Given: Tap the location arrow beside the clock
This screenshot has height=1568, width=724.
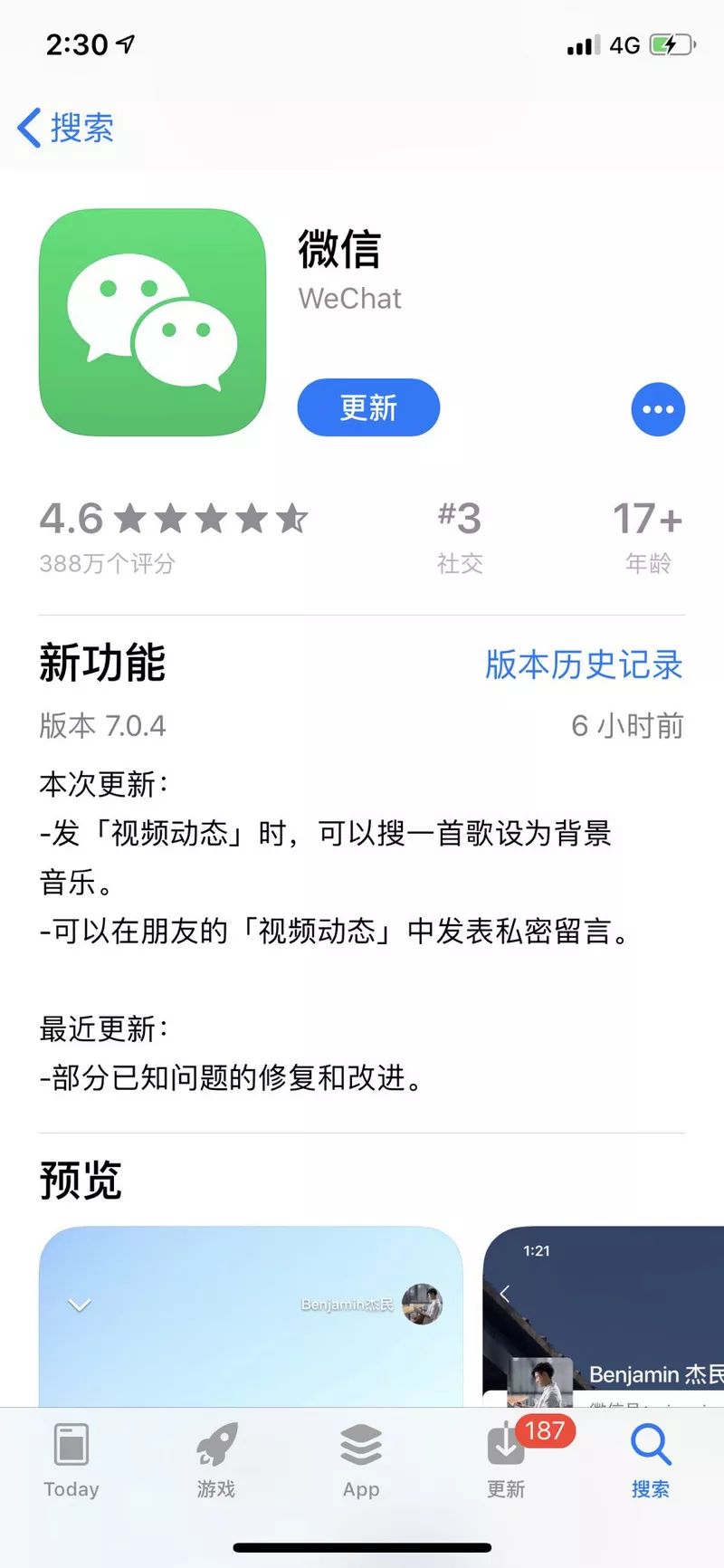Looking at the screenshot, I should click(124, 41).
